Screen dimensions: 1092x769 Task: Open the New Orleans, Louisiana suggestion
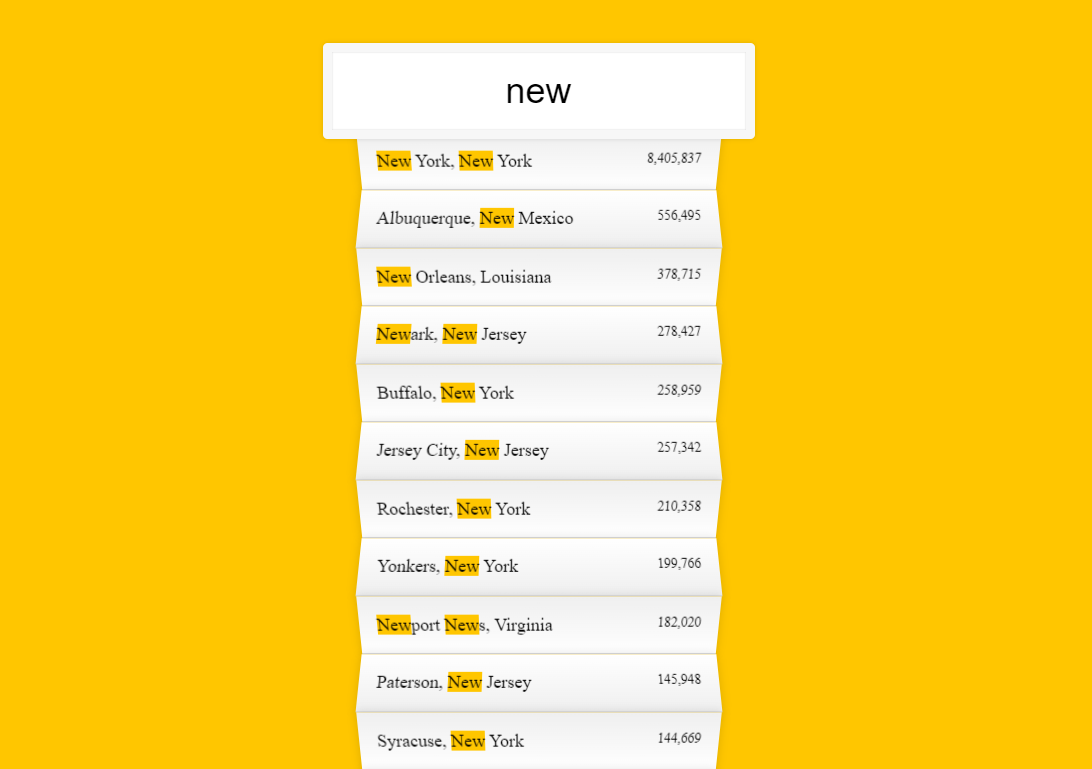pos(538,277)
